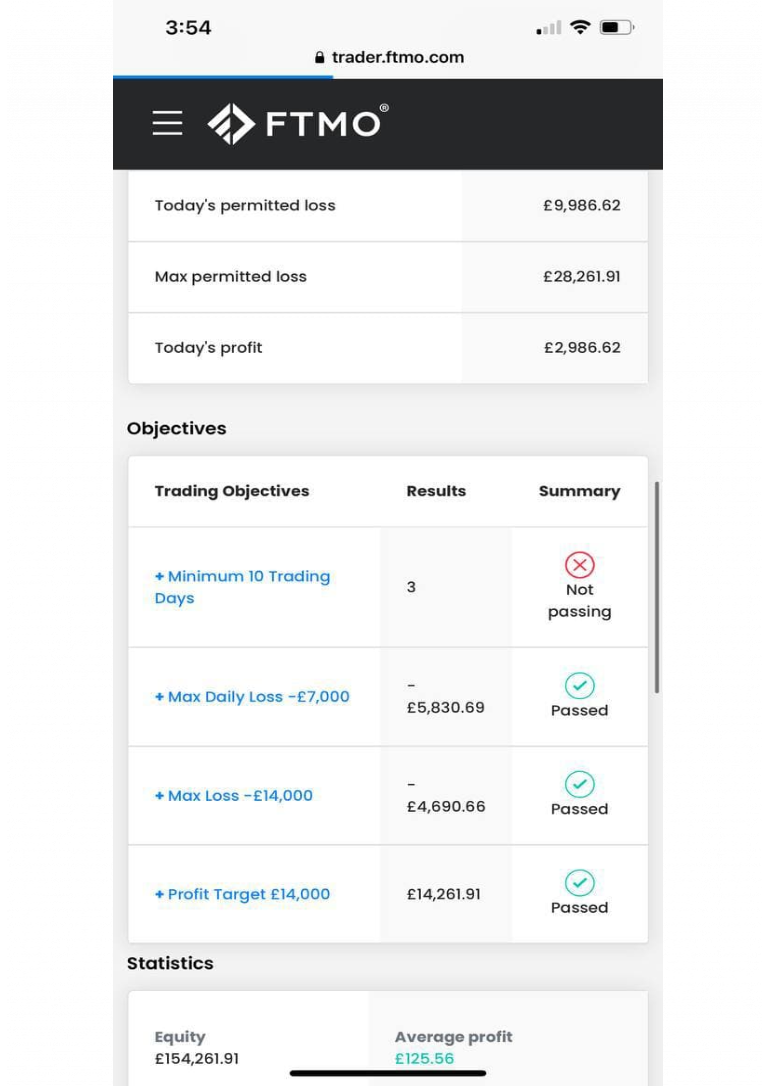Screen dimensions: 768x1086
Task: Expand Profit Target £14,000 objective
Action: [x=242, y=894]
